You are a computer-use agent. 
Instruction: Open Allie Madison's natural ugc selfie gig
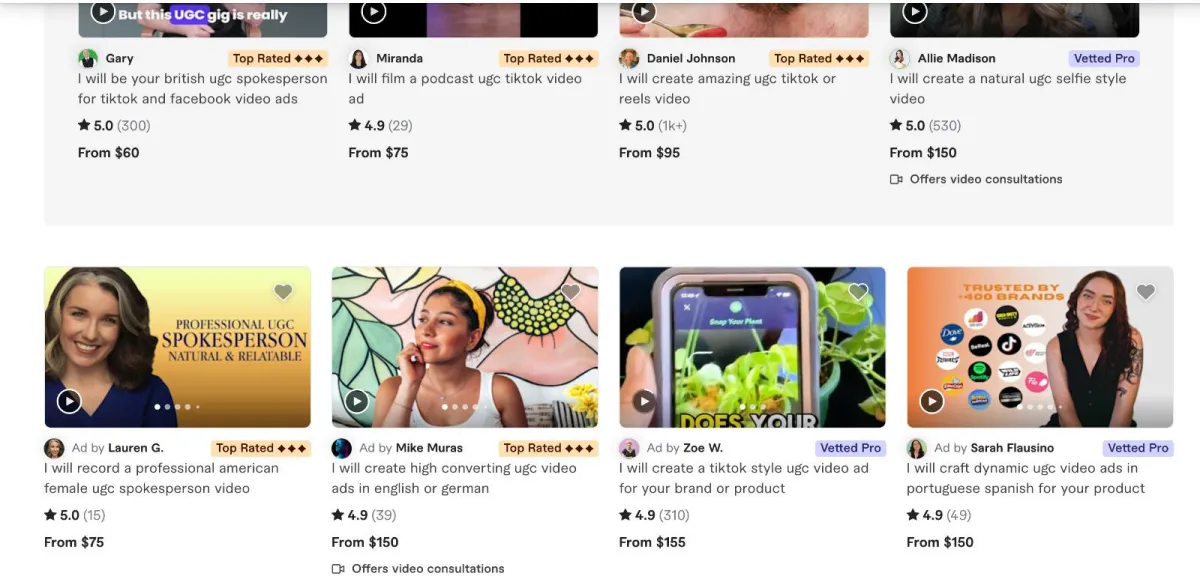coord(1007,88)
